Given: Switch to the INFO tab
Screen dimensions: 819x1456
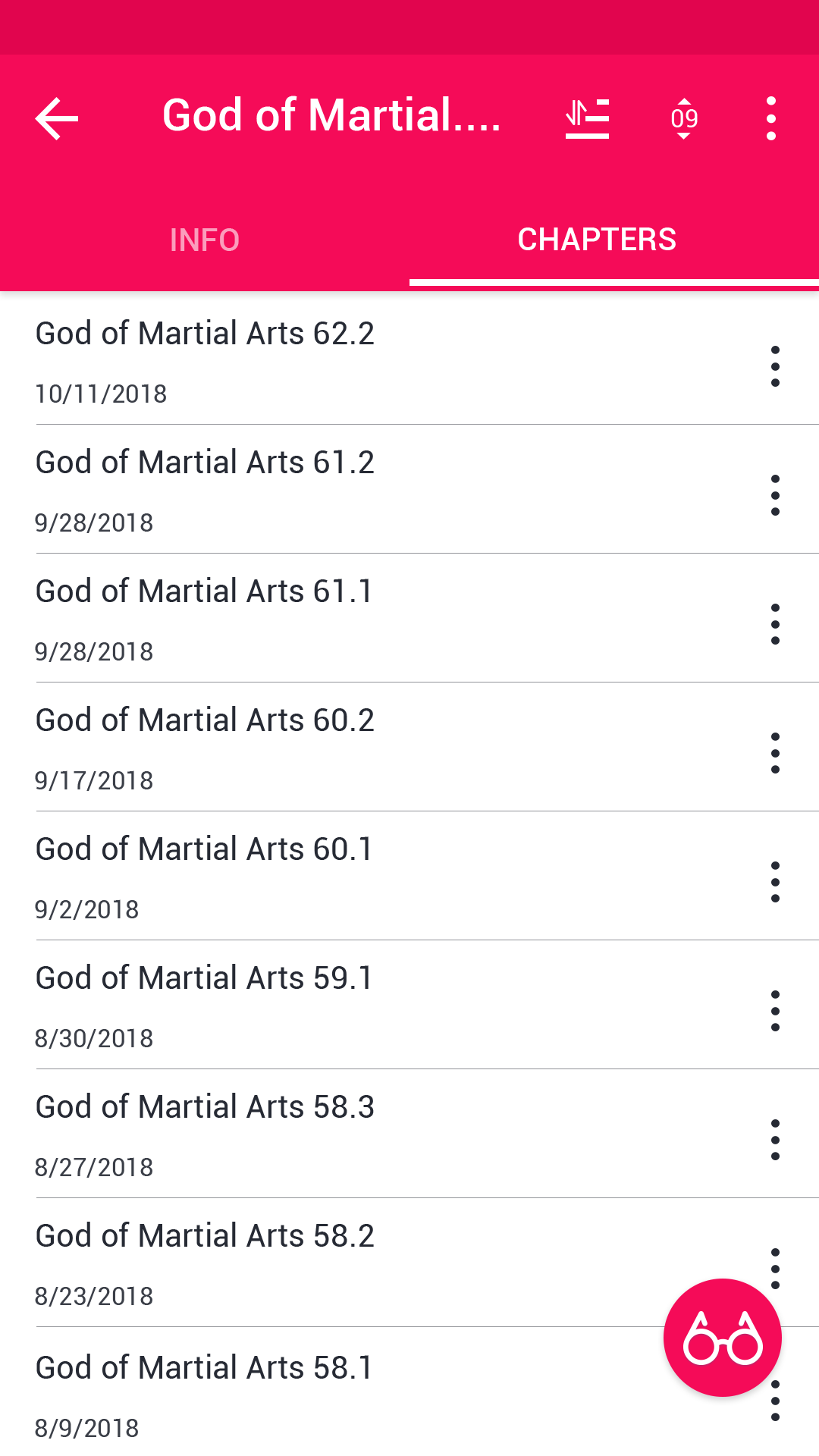Looking at the screenshot, I should pyautogui.click(x=205, y=240).
